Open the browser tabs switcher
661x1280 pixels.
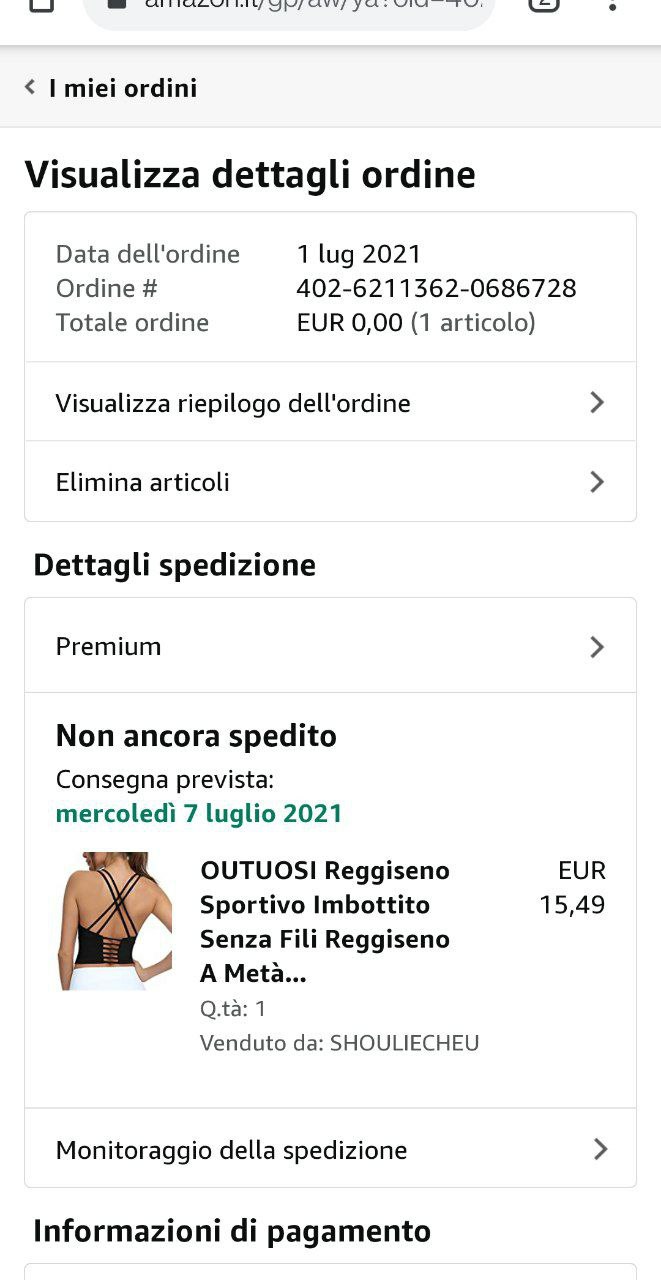pyautogui.click(x=542, y=5)
